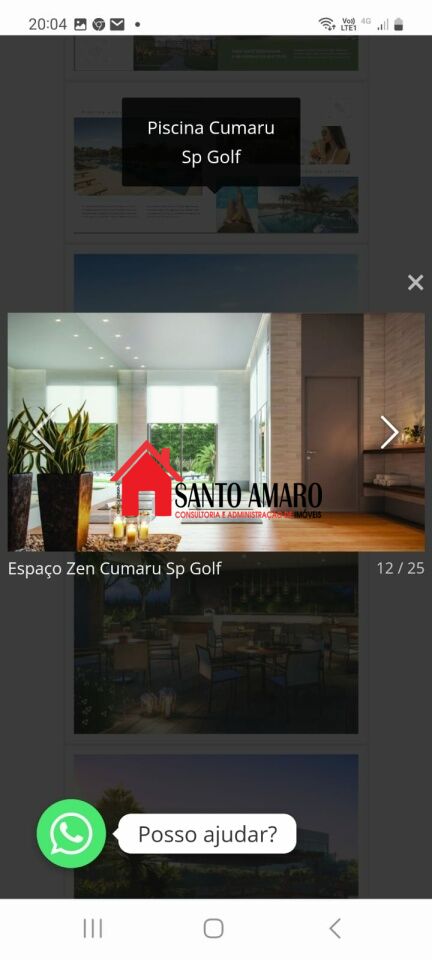
Task: Open the recent apps view
Action: tap(93, 928)
